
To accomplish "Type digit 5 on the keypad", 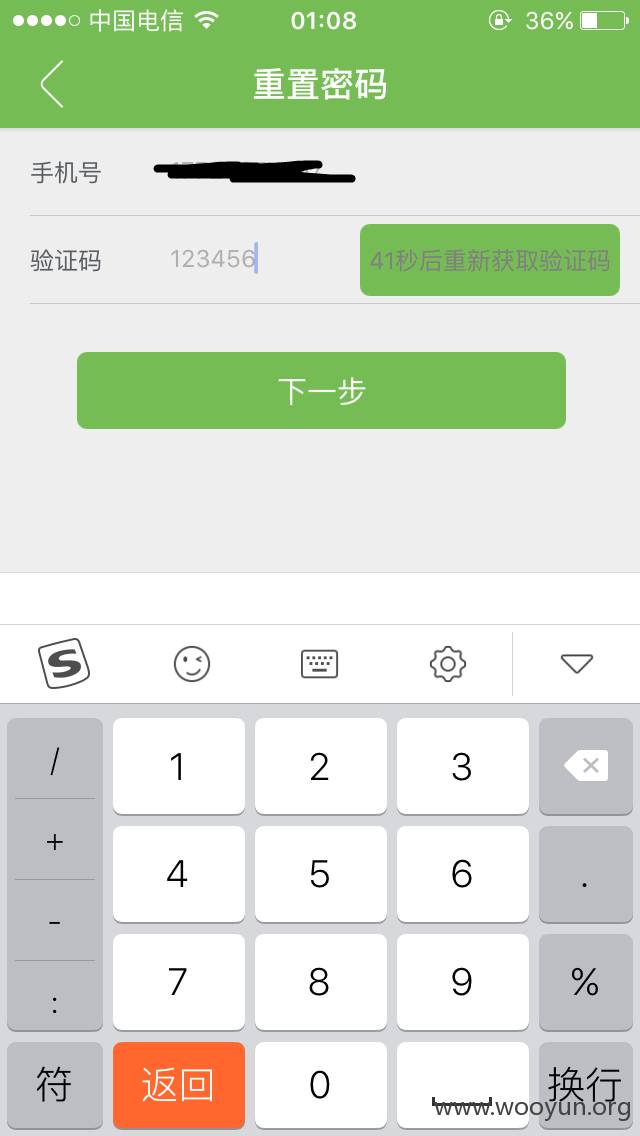I will pos(320,874).
